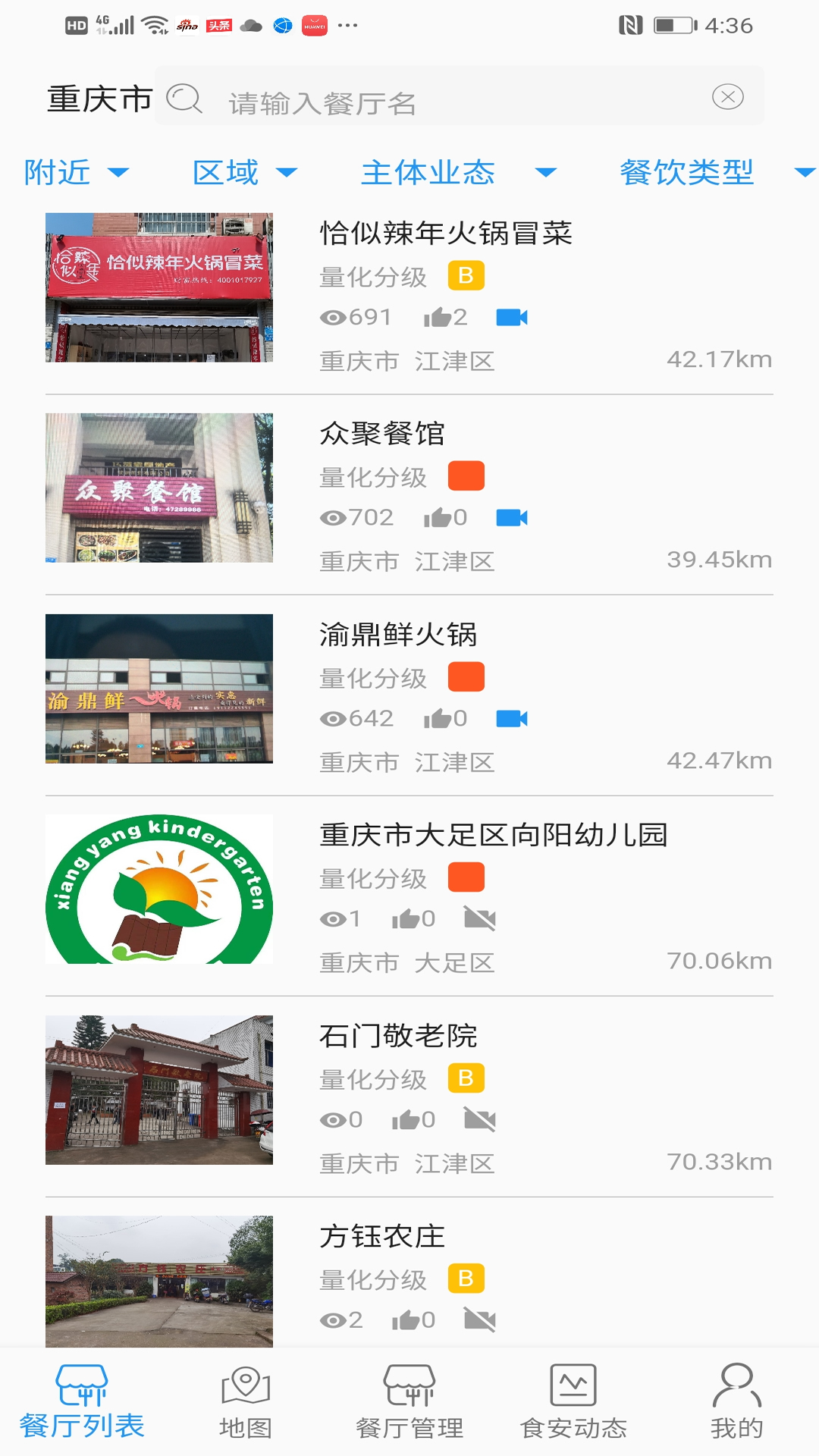819x1456 pixels.
Task: Clear the search box with the X icon
Action: [727, 97]
